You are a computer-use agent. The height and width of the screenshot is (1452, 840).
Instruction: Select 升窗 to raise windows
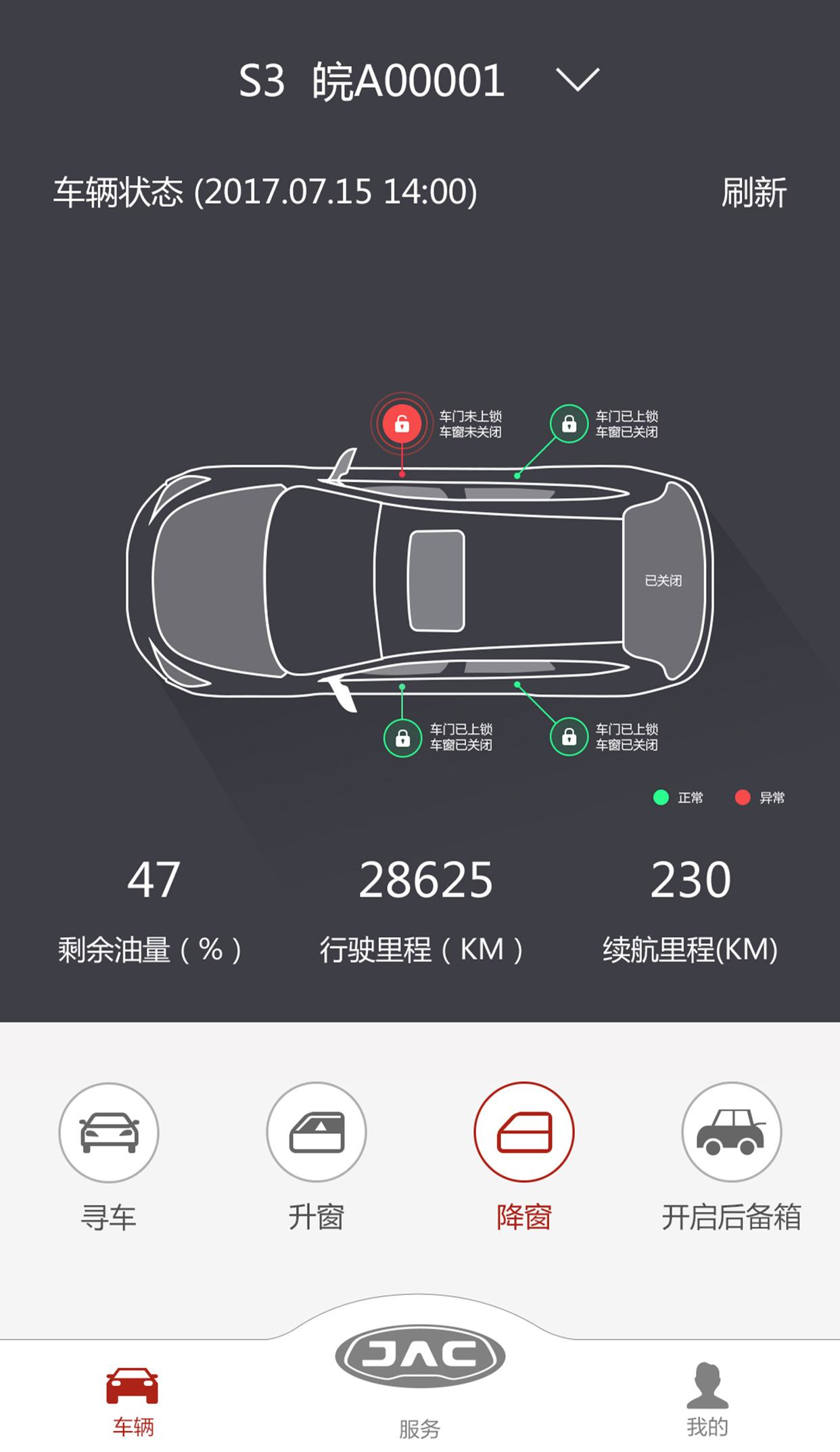316,1133
